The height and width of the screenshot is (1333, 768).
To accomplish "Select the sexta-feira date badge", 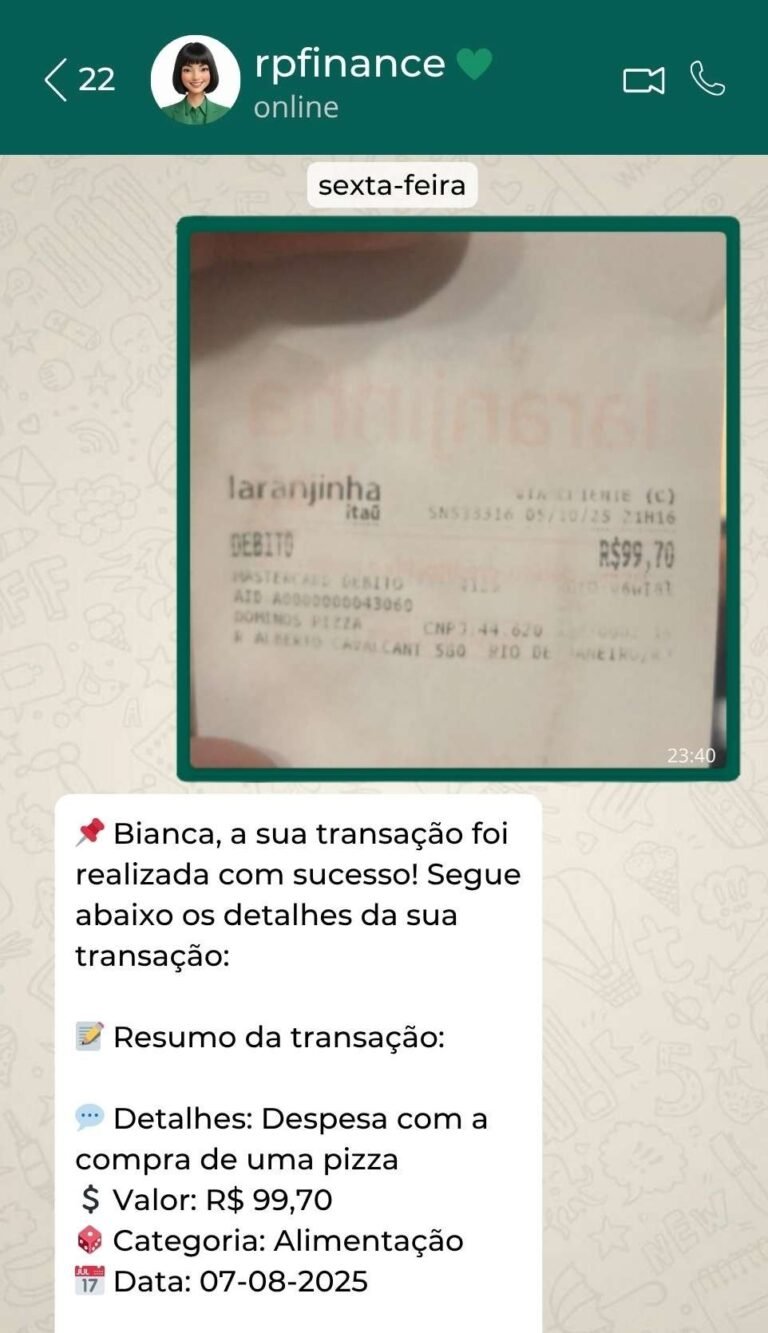I will click(x=394, y=185).
